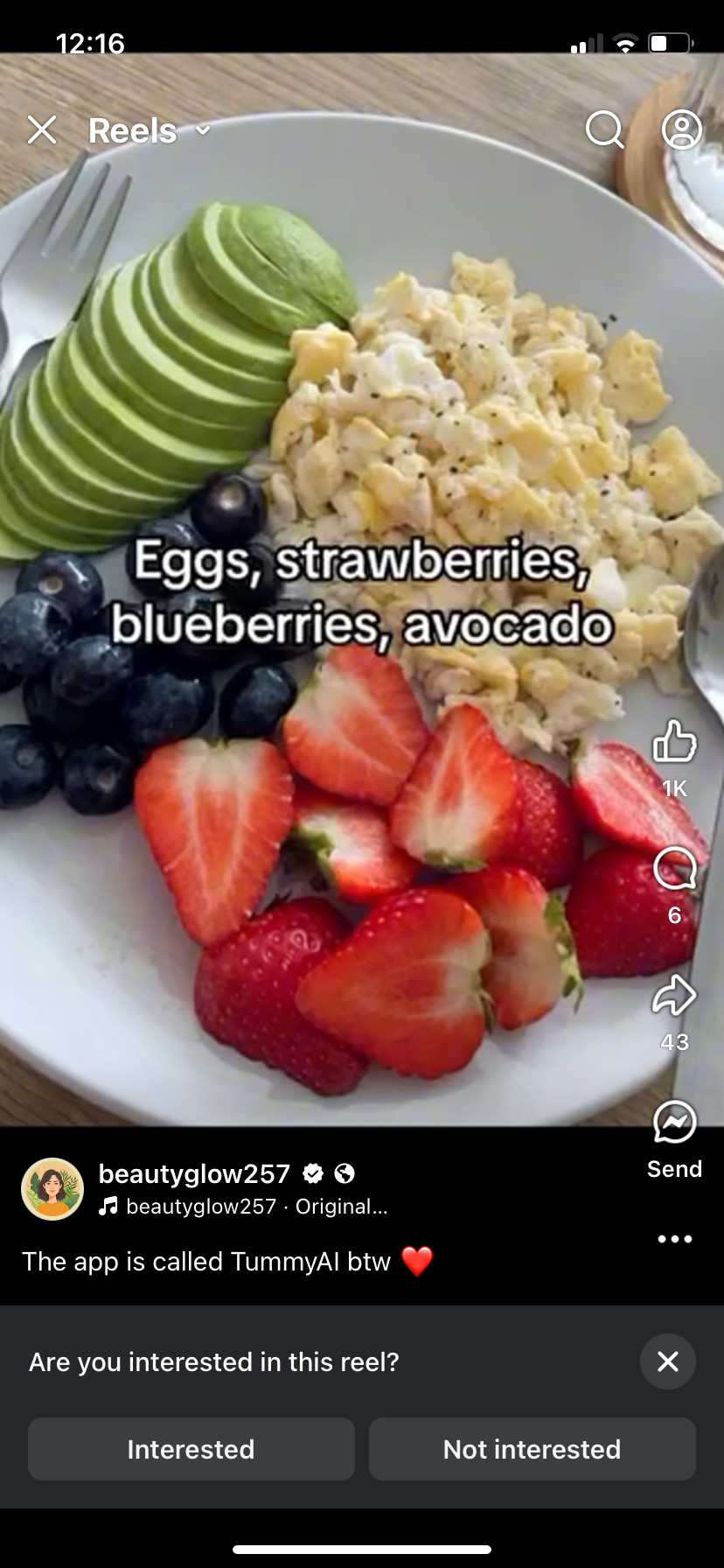Image resolution: width=724 pixels, height=1568 pixels.
Task: Open beautyglow257 profile picture
Action: (x=52, y=1189)
